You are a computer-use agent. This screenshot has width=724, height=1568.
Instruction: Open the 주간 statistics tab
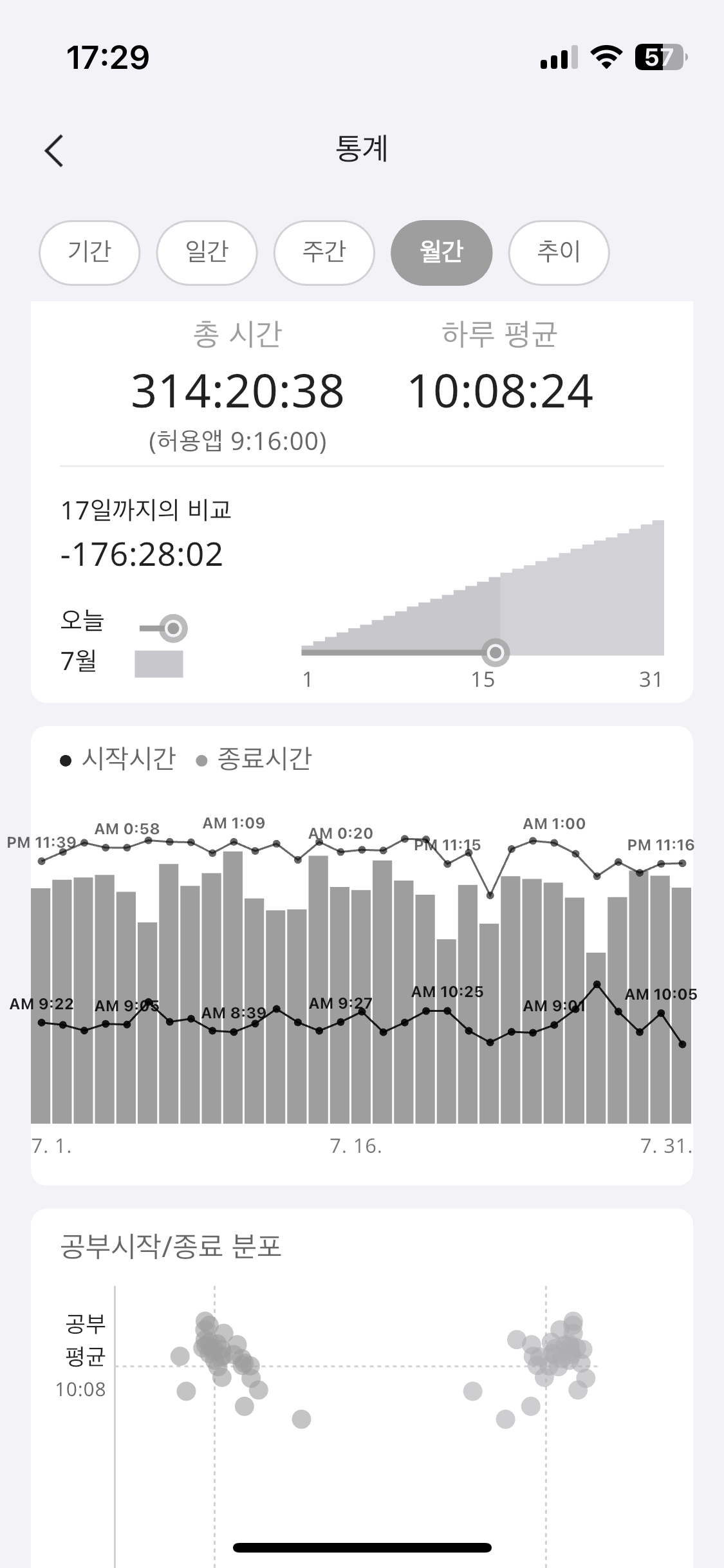(x=324, y=252)
